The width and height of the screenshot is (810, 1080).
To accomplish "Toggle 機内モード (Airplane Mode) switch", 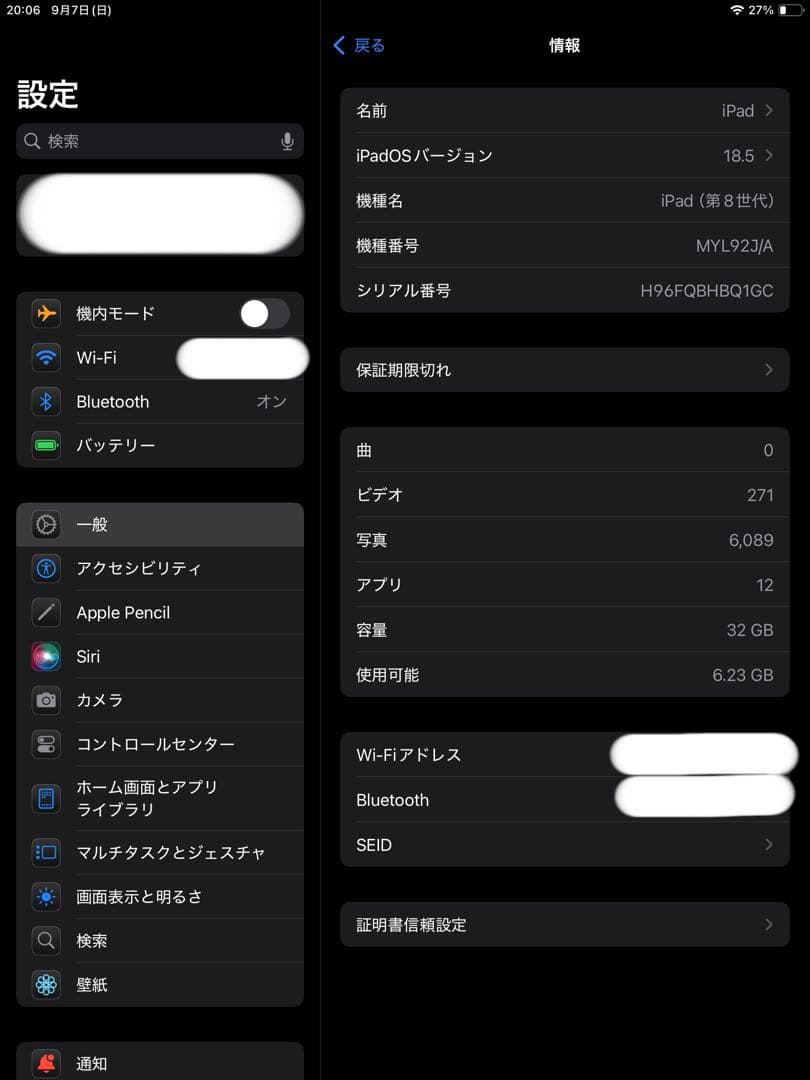I will (264, 313).
